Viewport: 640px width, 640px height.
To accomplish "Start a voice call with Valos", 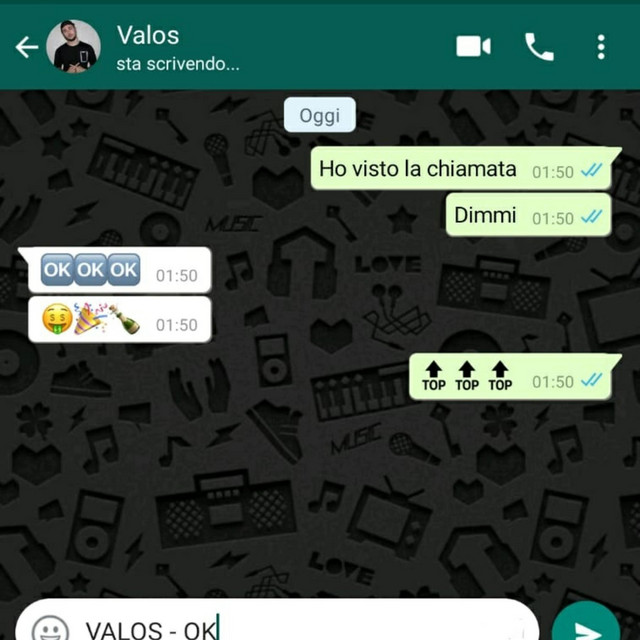I will pyautogui.click(x=539, y=47).
